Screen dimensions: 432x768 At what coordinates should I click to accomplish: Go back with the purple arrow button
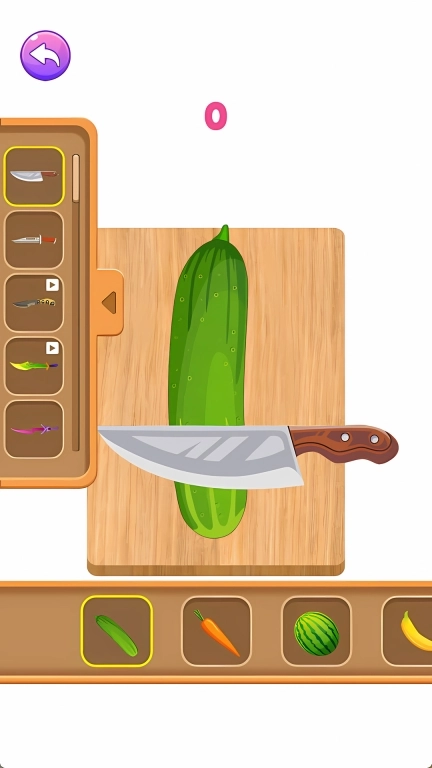45,55
